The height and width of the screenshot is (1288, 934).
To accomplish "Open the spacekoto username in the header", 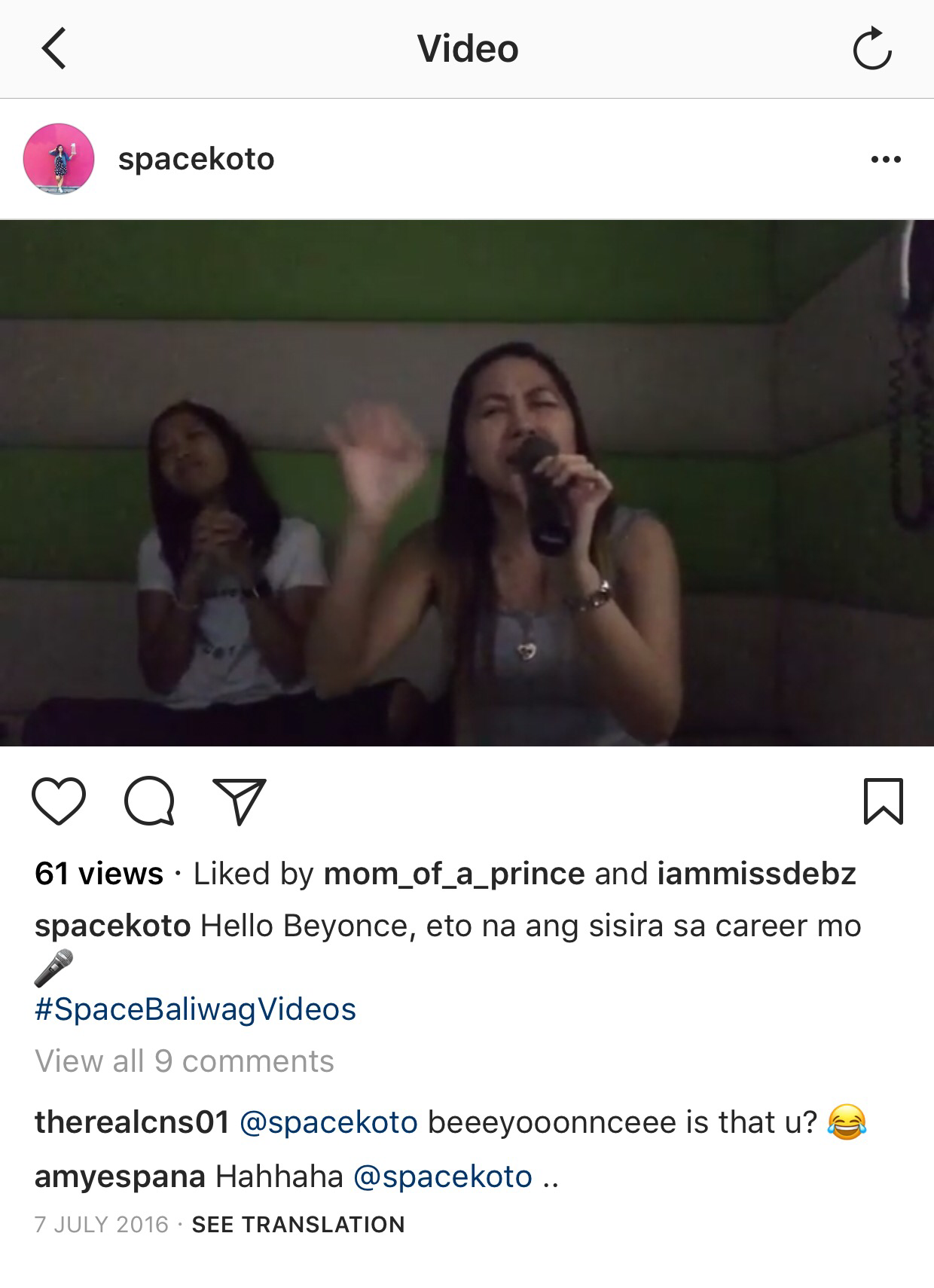I will tap(196, 159).
